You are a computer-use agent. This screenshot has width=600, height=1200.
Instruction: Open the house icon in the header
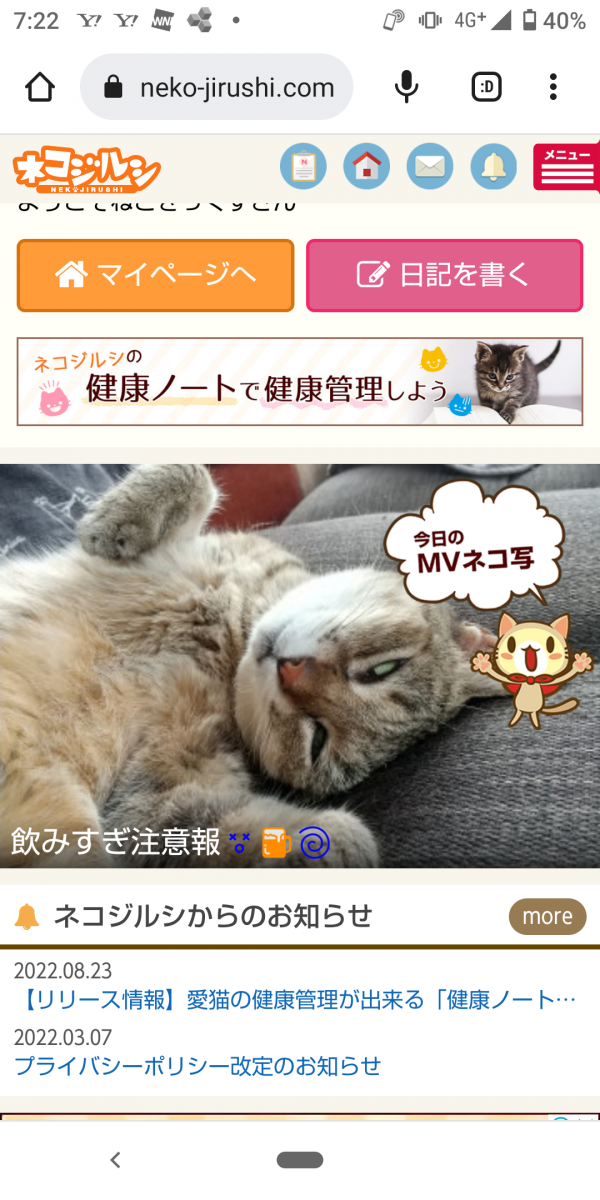click(366, 167)
